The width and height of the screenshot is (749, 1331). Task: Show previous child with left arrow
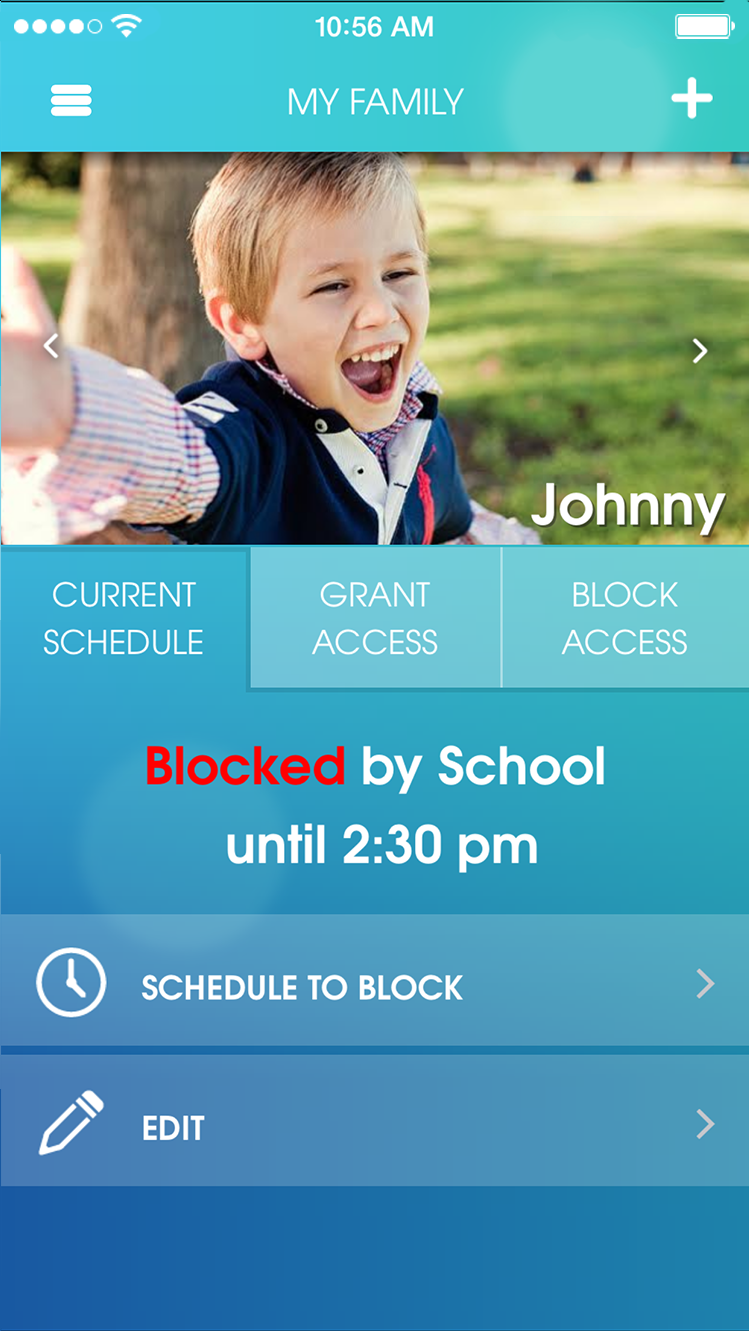click(x=51, y=346)
